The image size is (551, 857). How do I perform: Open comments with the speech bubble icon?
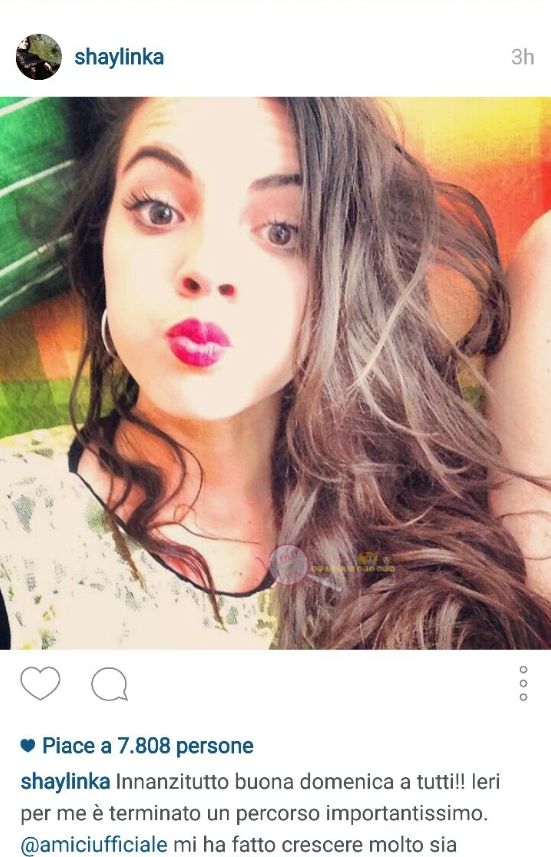pyautogui.click(x=109, y=684)
